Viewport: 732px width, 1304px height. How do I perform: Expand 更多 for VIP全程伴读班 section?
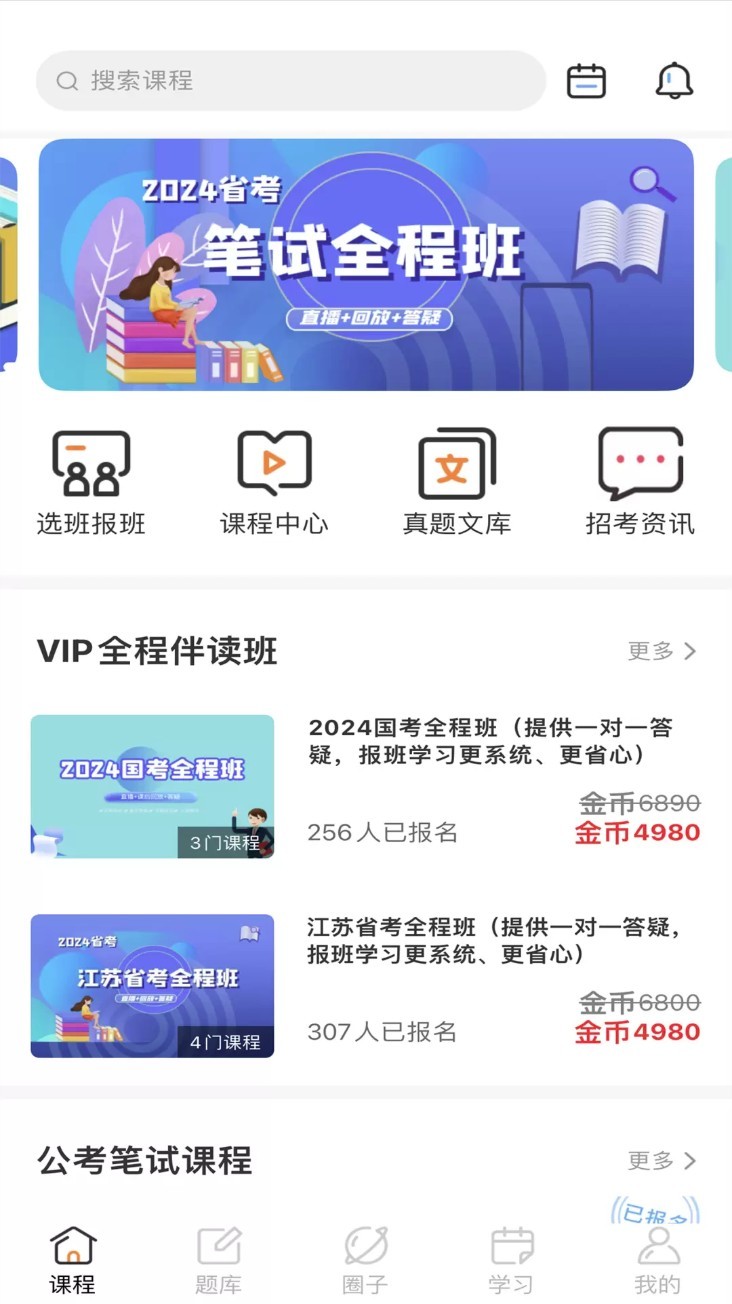click(660, 651)
